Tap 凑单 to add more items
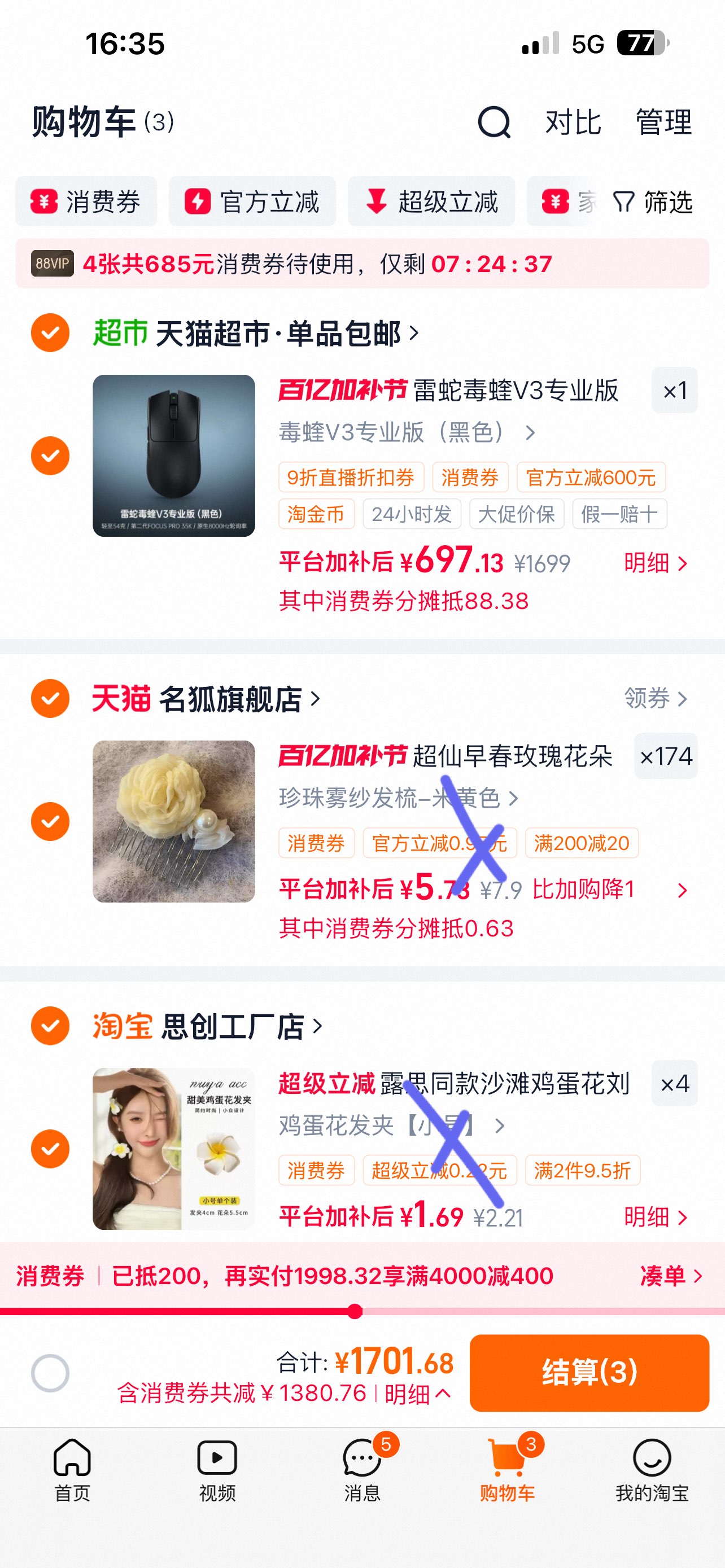The width and height of the screenshot is (725, 1568). tap(670, 1276)
